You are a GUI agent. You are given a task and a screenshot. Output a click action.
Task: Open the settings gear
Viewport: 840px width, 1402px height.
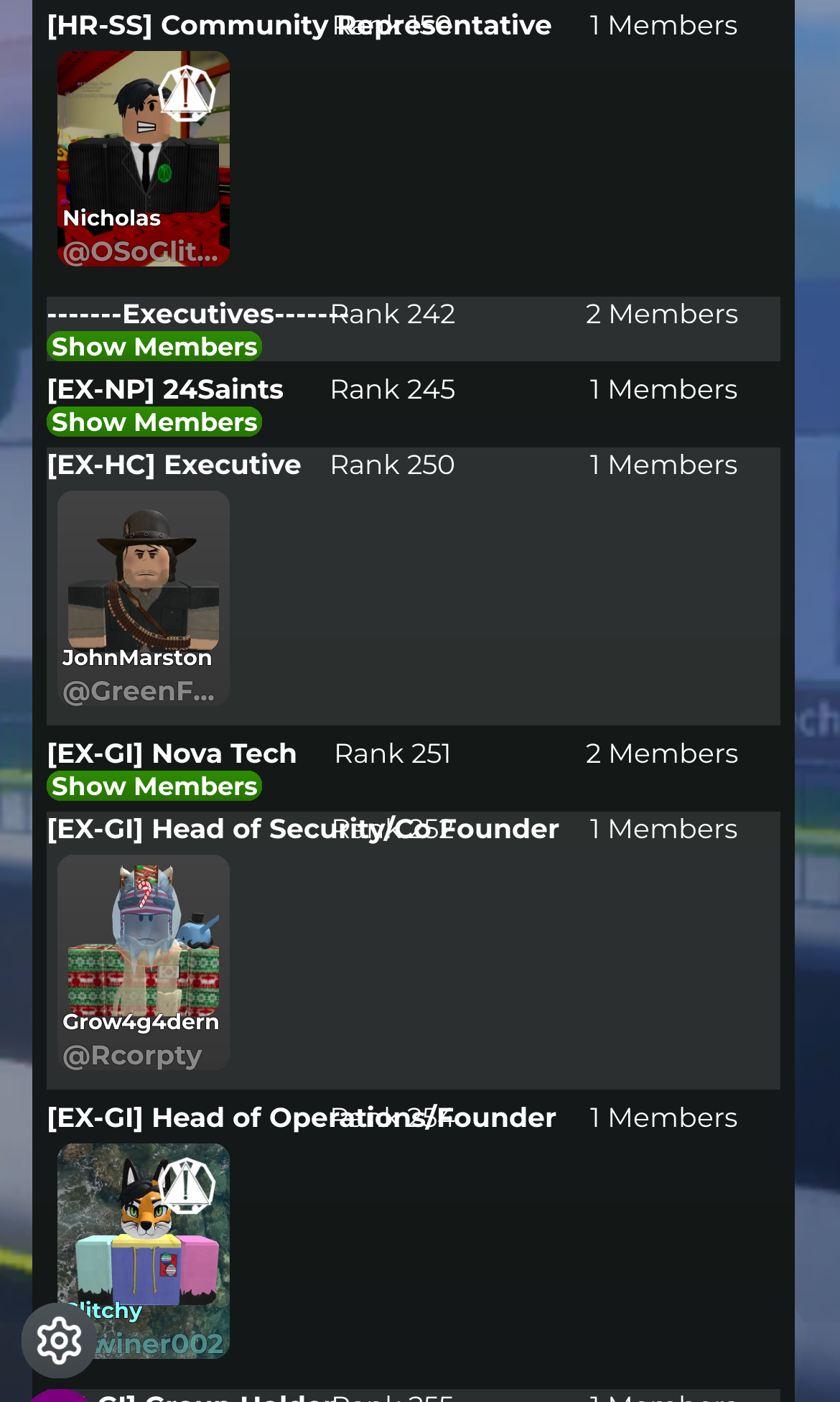[x=59, y=1340]
